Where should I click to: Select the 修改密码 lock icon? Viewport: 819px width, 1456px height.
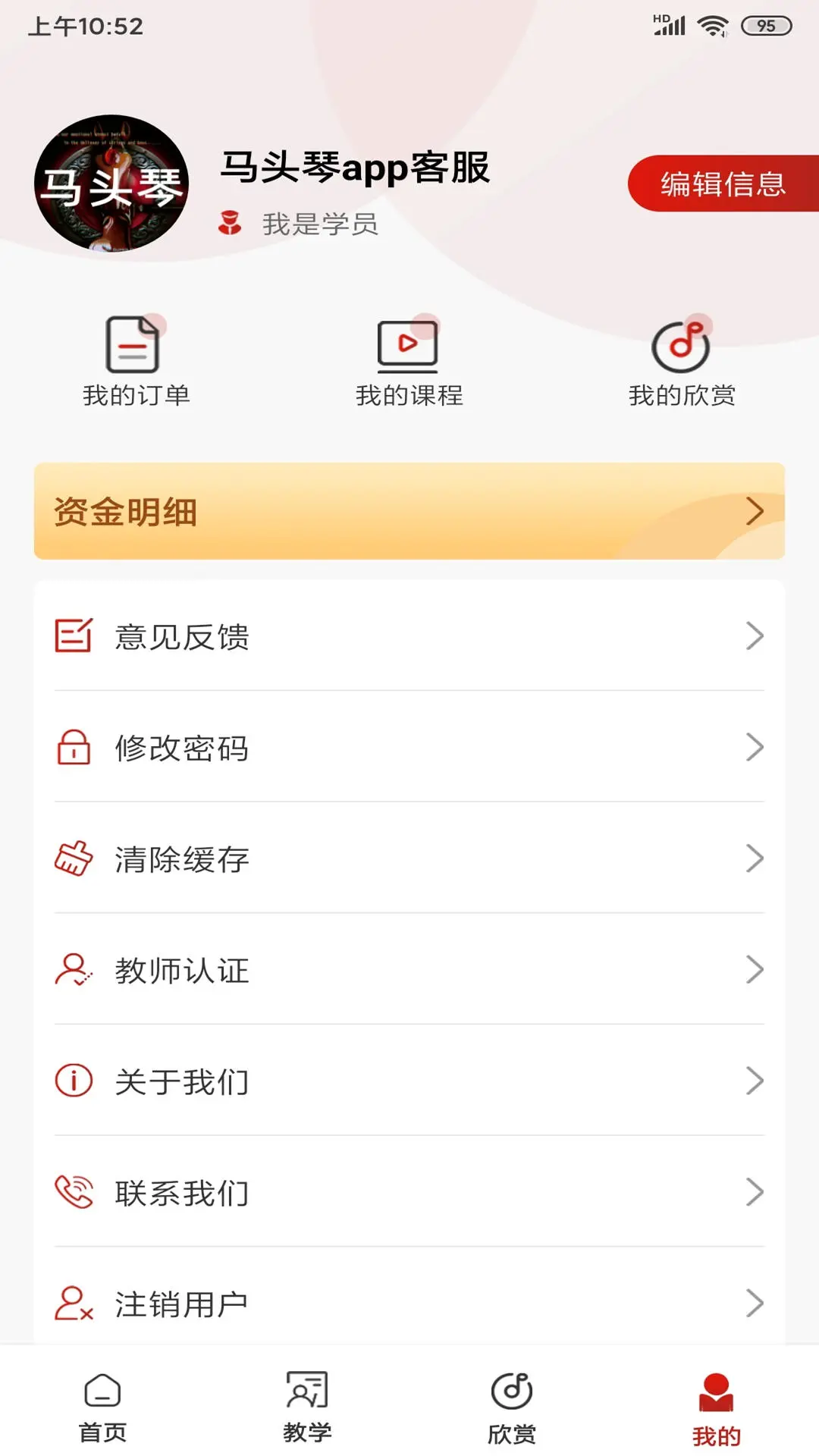[73, 748]
